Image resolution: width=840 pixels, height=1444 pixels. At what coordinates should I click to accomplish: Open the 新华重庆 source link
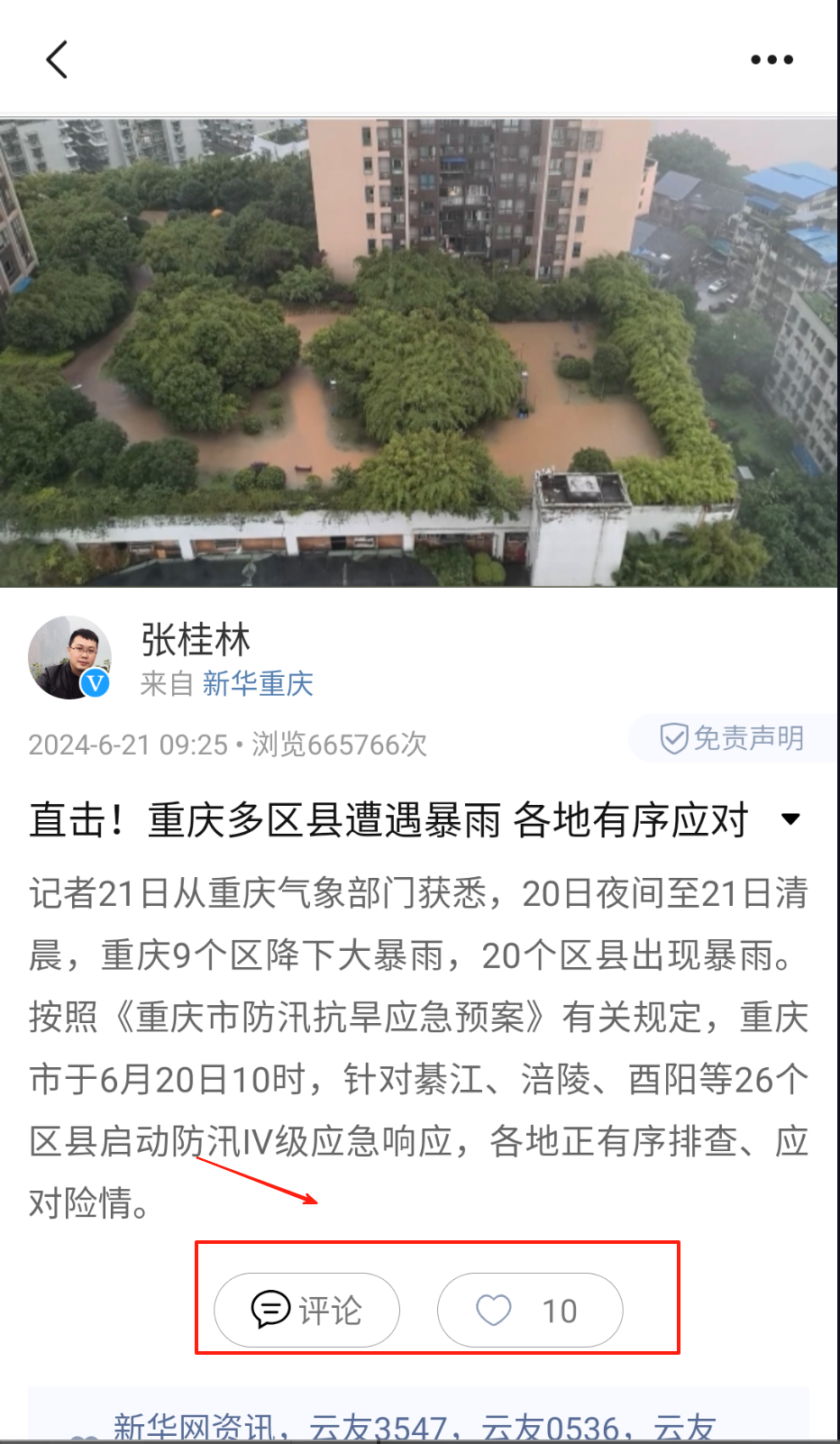coord(258,684)
